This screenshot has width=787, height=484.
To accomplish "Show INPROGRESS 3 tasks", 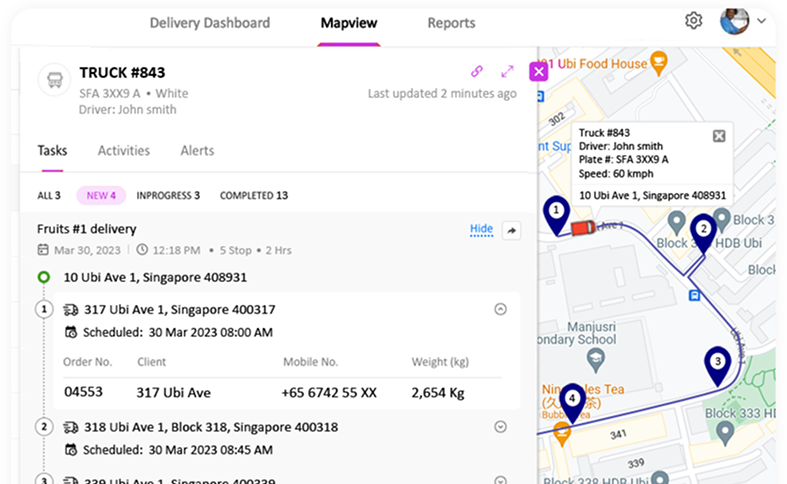I will 168,196.
